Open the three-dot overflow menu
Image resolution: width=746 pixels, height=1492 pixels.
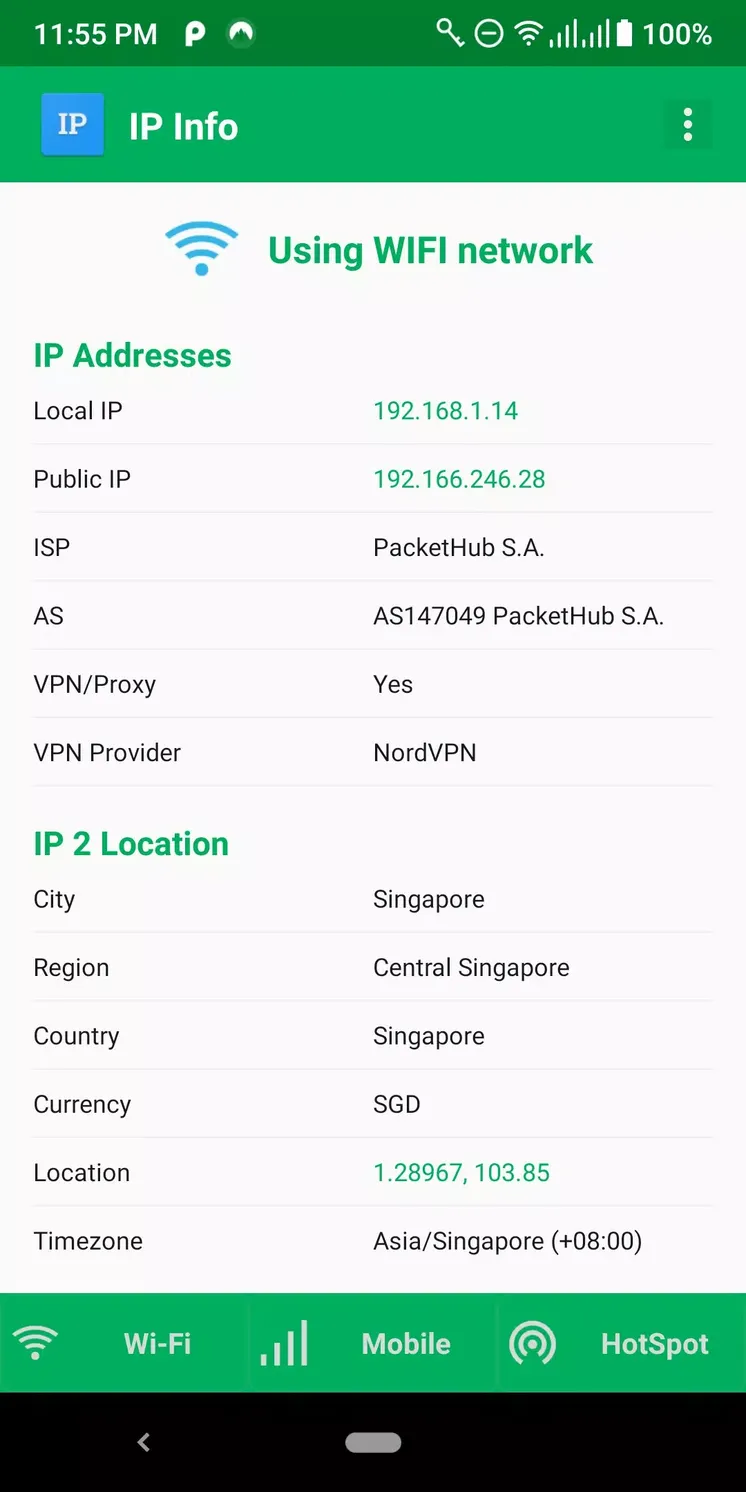click(687, 125)
